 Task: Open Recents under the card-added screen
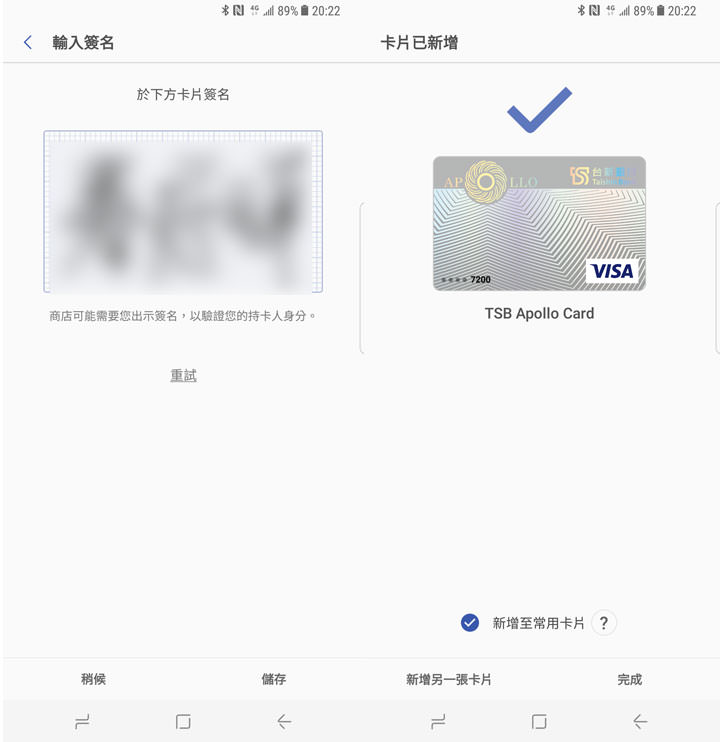pos(439,720)
